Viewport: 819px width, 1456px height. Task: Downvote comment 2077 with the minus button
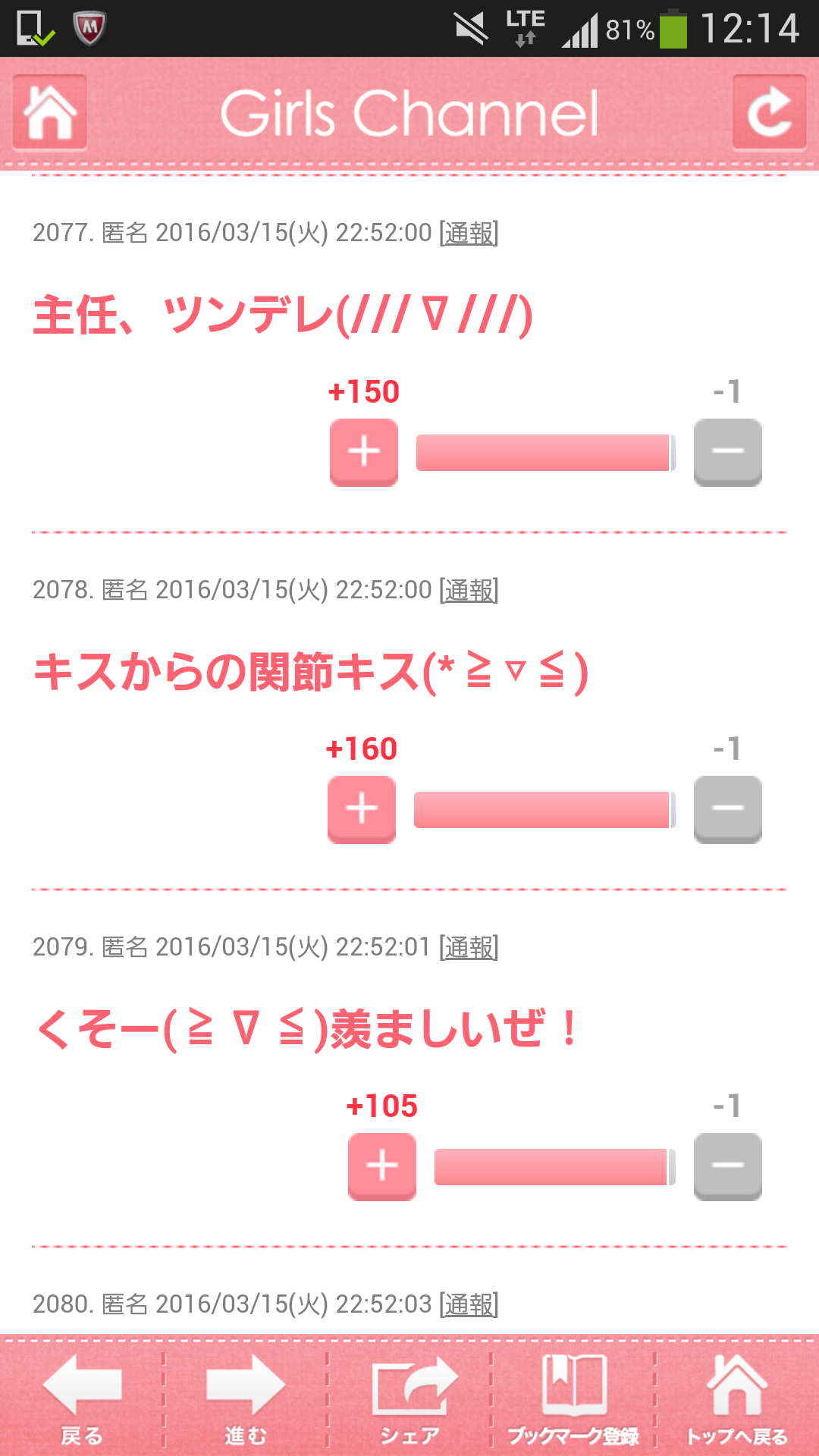728,453
